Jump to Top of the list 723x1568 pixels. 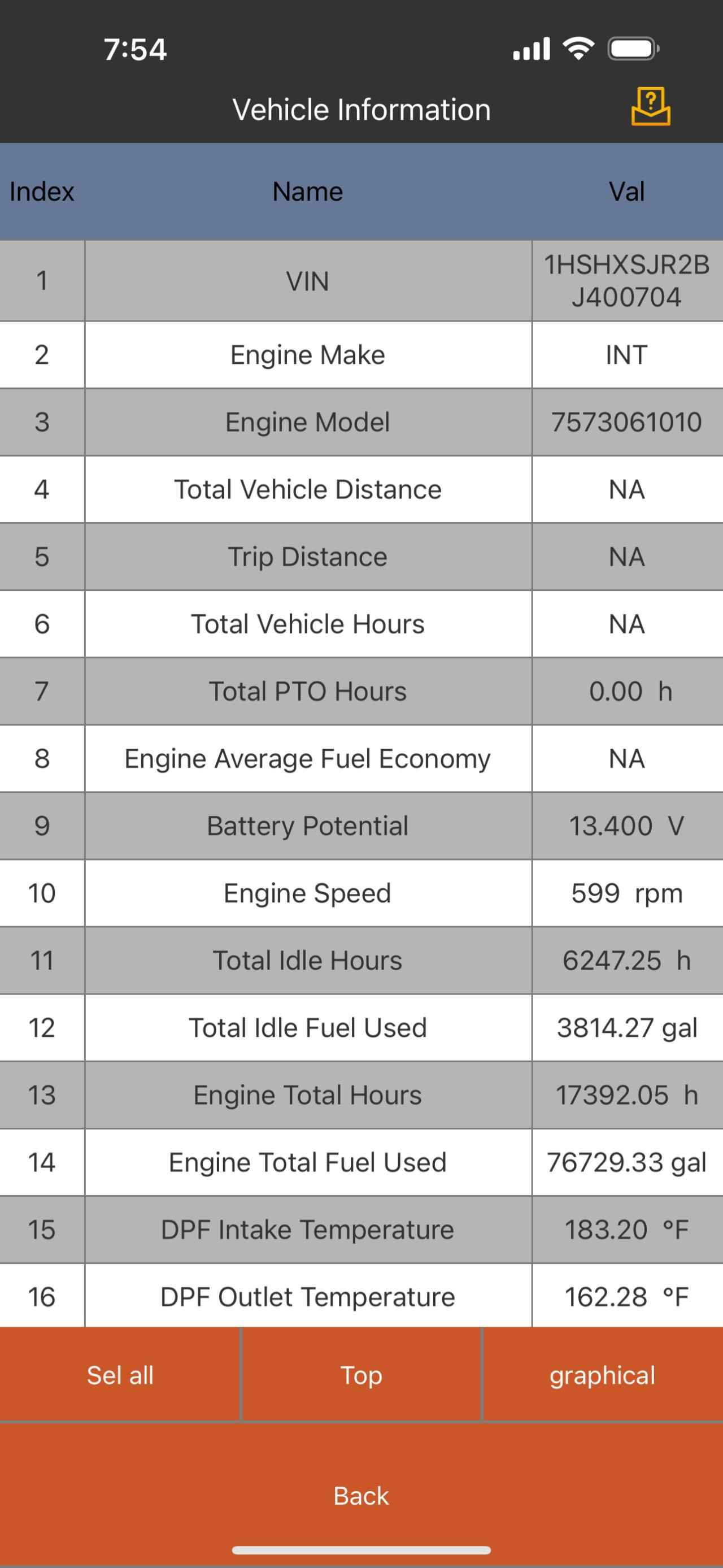[x=361, y=1374]
